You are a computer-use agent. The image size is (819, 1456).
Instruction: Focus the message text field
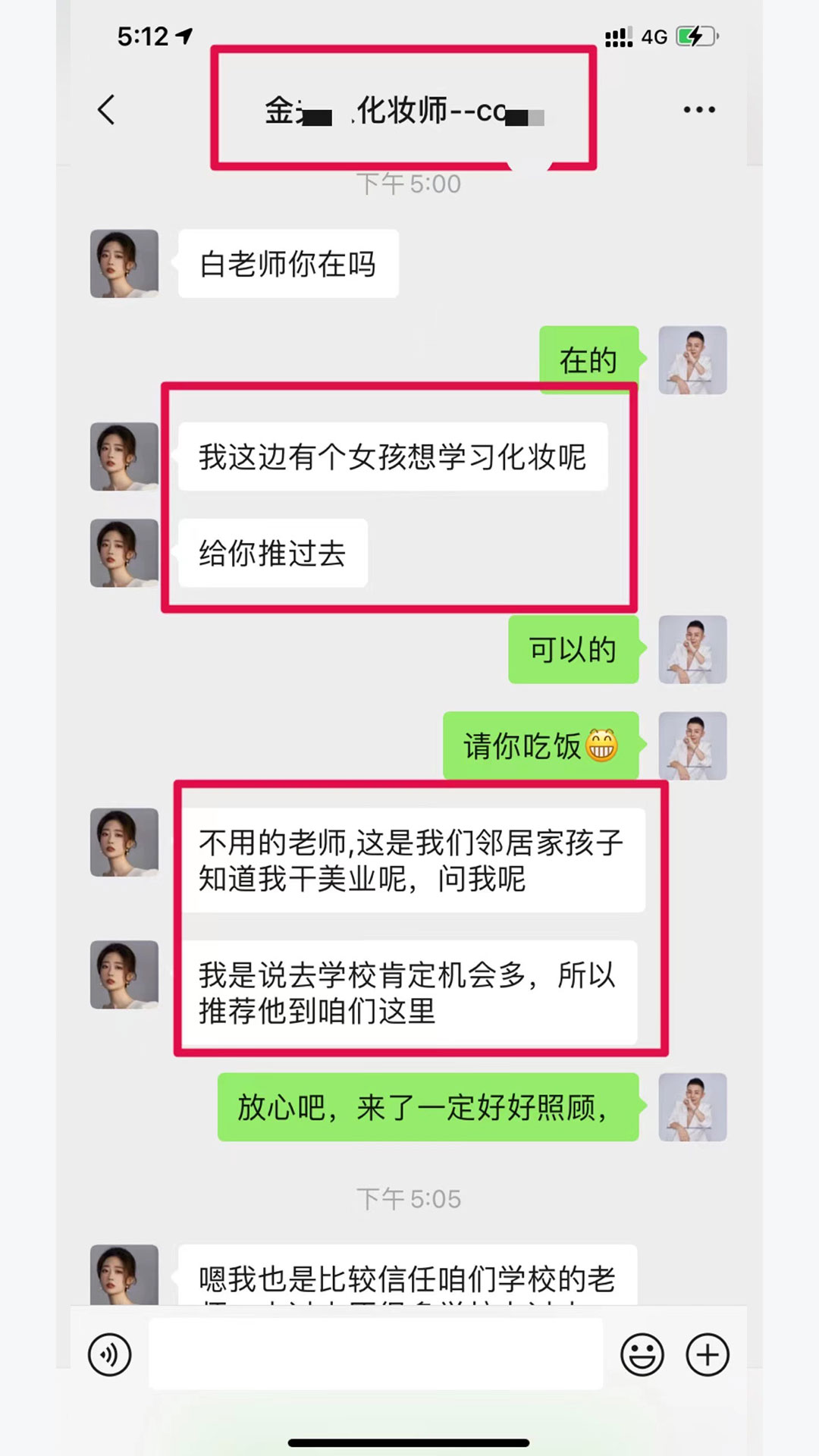[x=375, y=1354]
